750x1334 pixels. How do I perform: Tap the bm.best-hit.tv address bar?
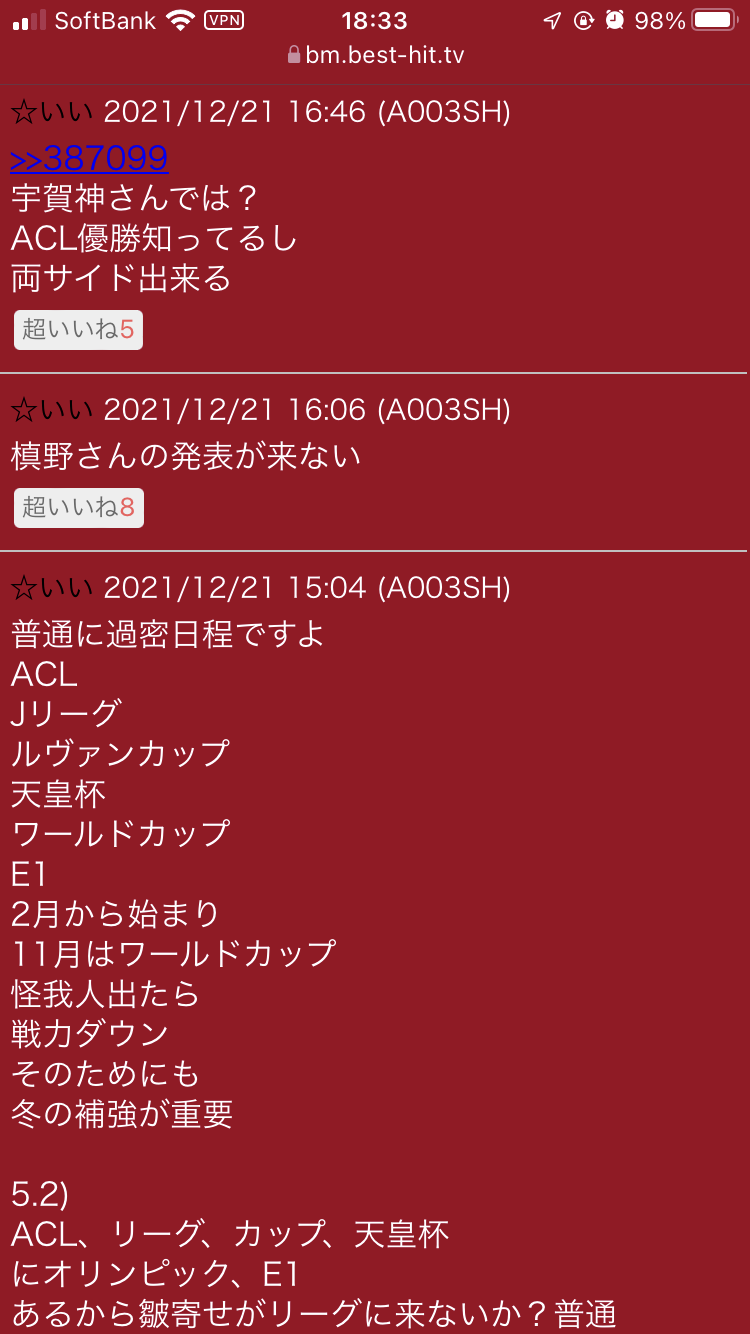point(375,54)
